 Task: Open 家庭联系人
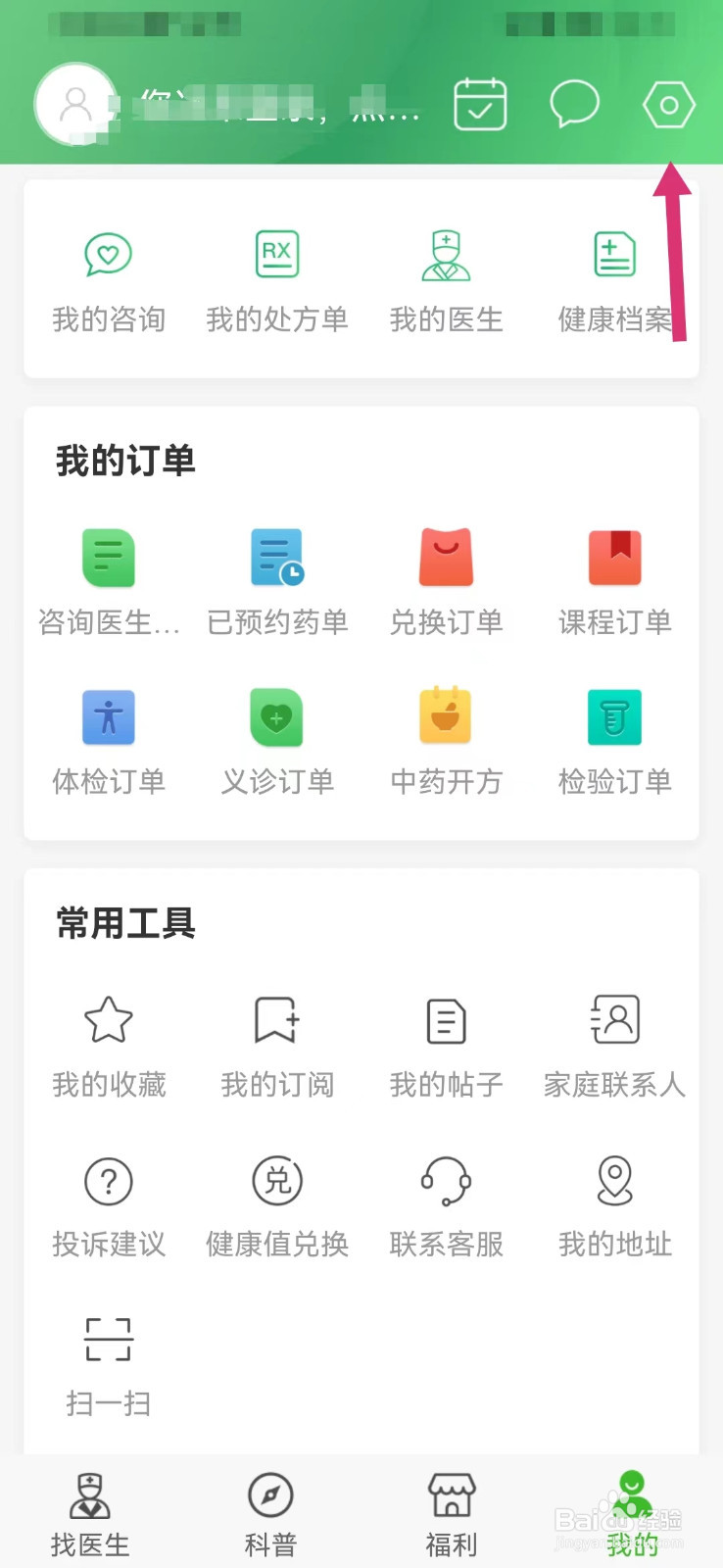[x=614, y=1045]
